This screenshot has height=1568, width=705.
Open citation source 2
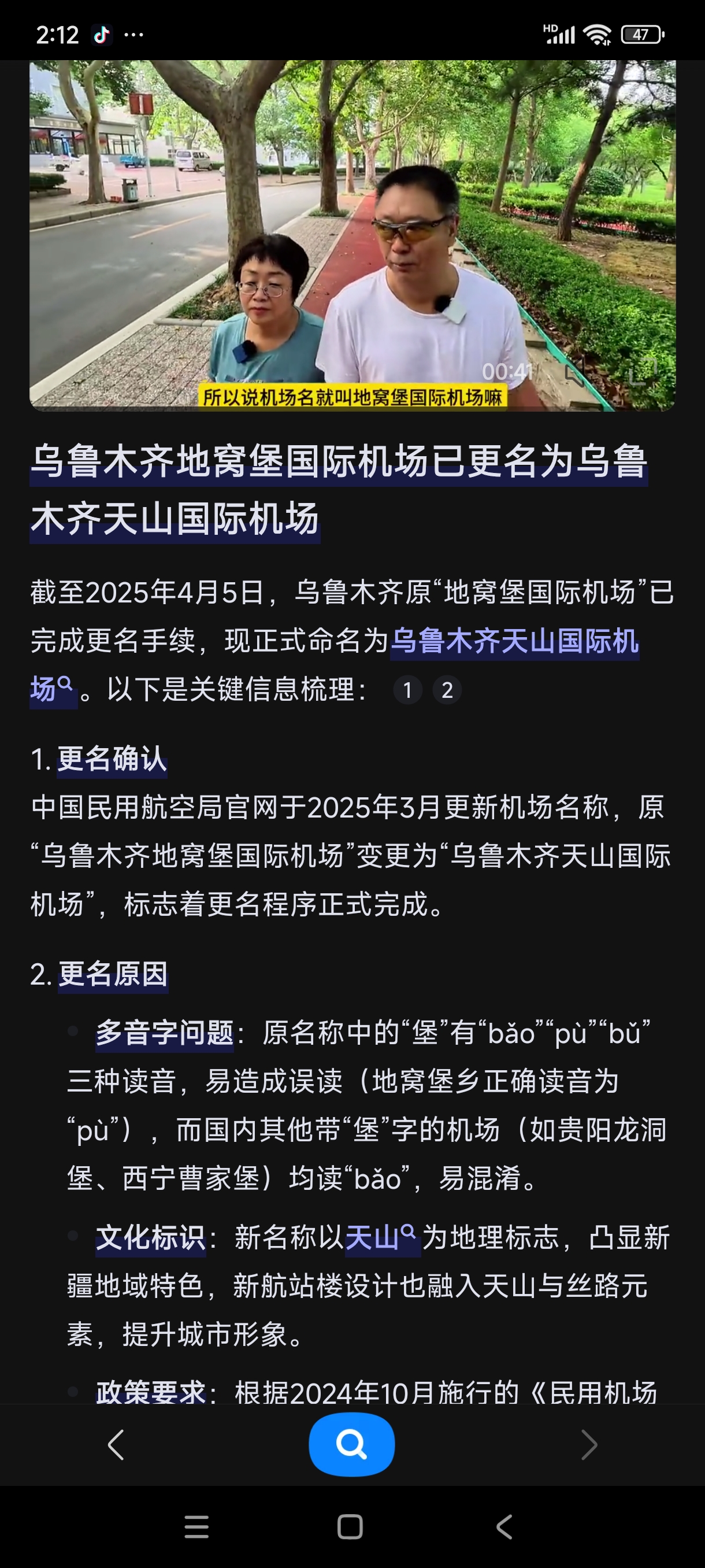tap(447, 690)
